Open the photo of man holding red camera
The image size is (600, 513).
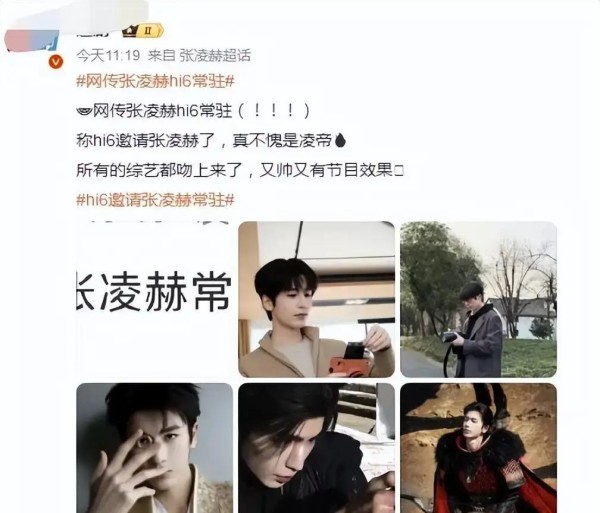tap(316, 299)
